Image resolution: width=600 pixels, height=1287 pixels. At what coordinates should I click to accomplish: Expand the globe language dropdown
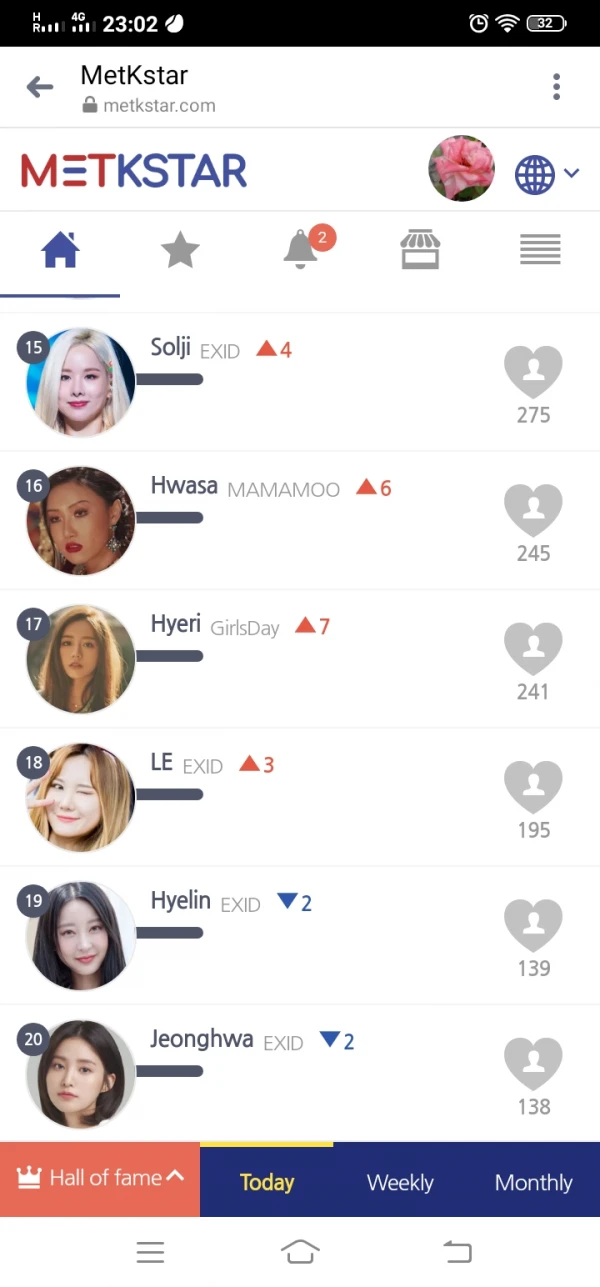pos(547,174)
